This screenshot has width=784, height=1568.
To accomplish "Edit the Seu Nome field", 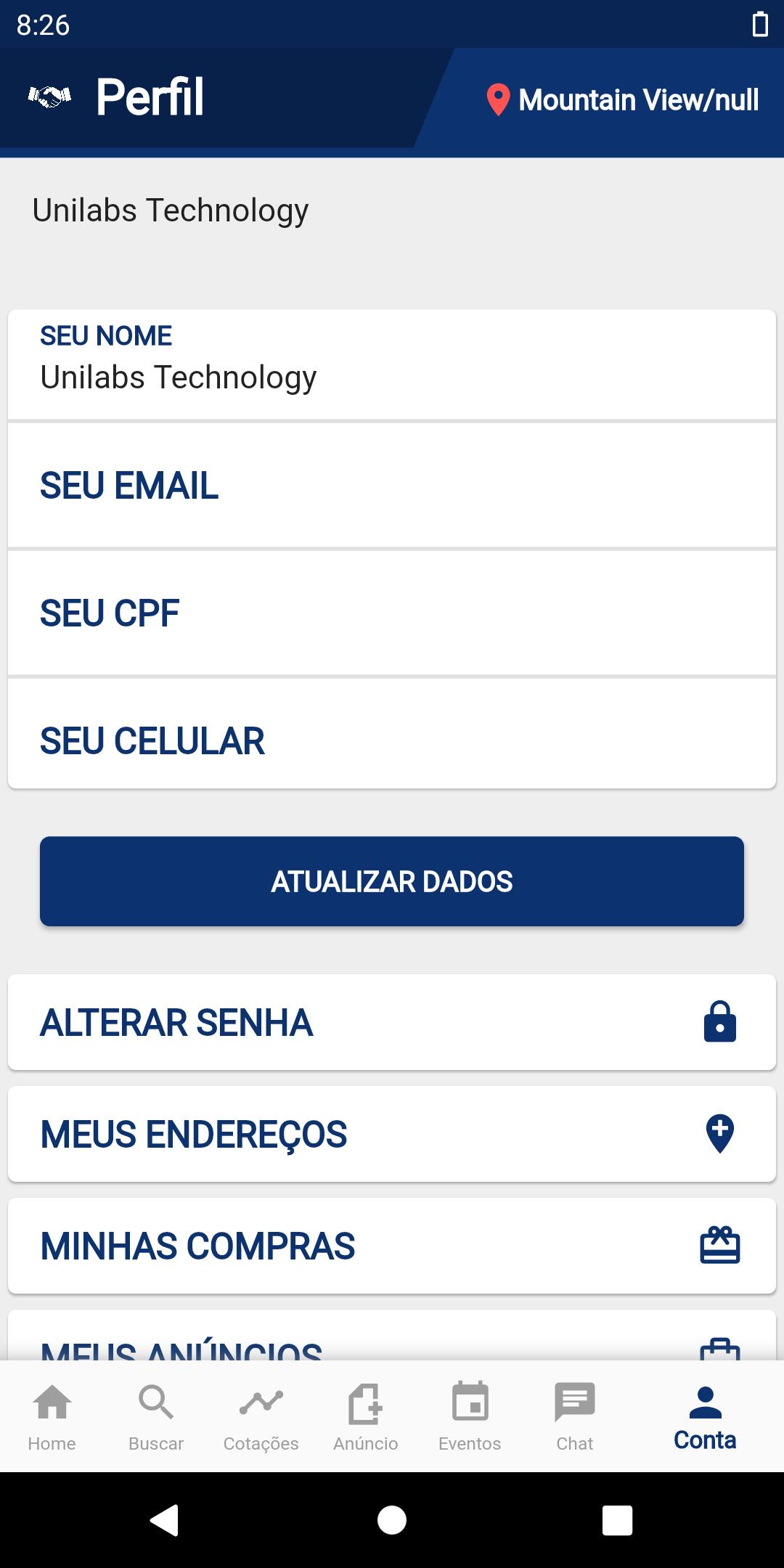I will [x=392, y=365].
